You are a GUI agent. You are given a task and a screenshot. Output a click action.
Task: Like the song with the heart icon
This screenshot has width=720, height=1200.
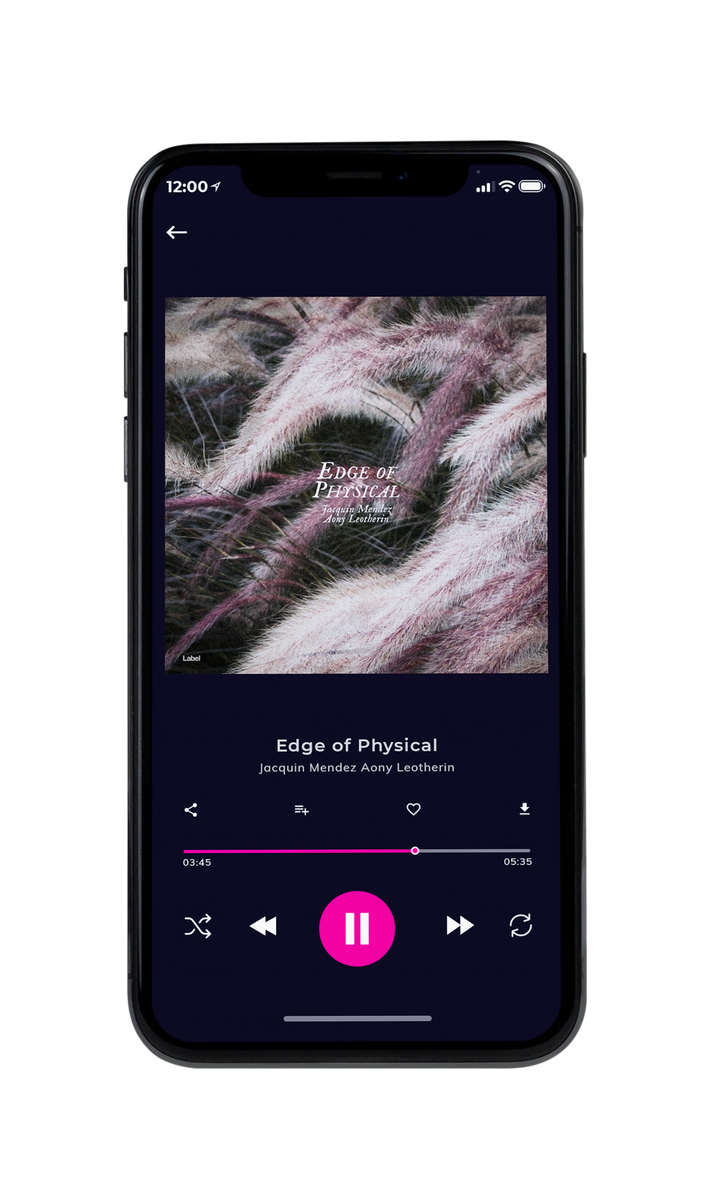coord(413,810)
